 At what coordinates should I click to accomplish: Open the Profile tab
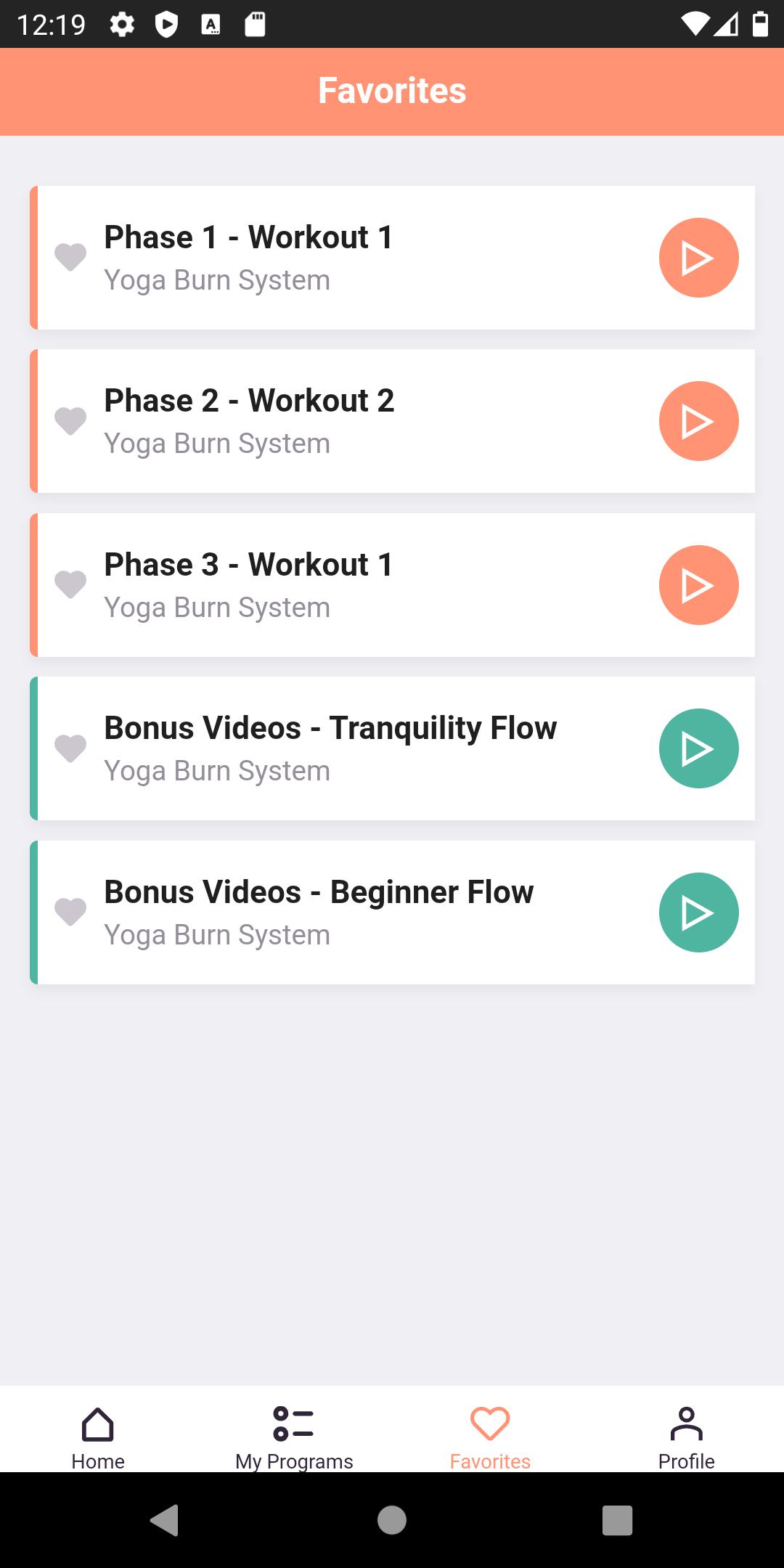686,1437
